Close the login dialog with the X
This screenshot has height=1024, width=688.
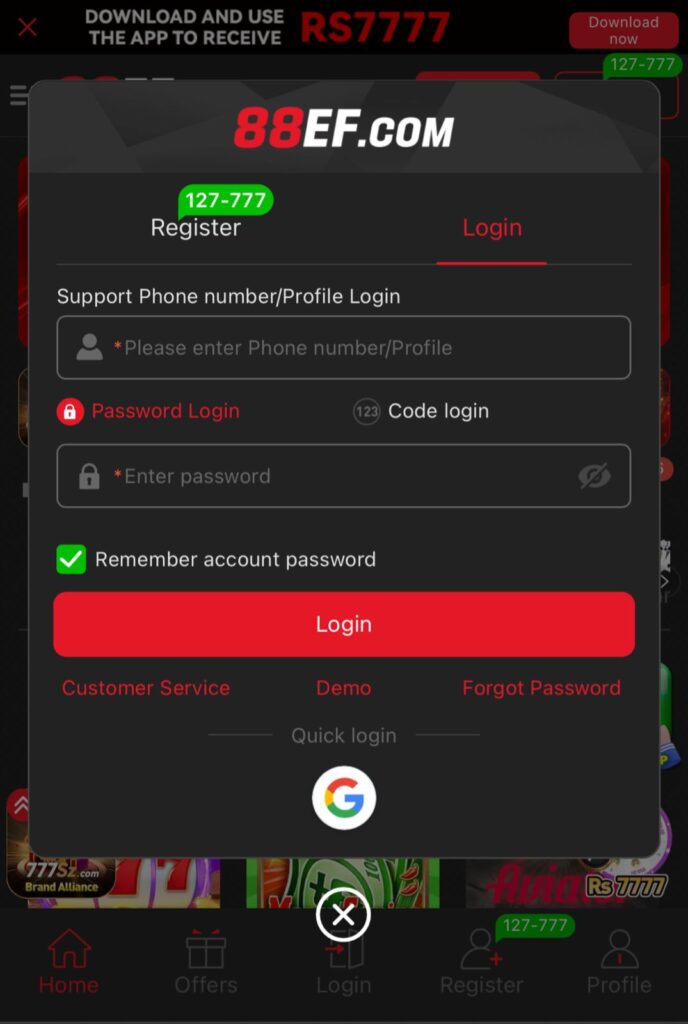[343, 916]
